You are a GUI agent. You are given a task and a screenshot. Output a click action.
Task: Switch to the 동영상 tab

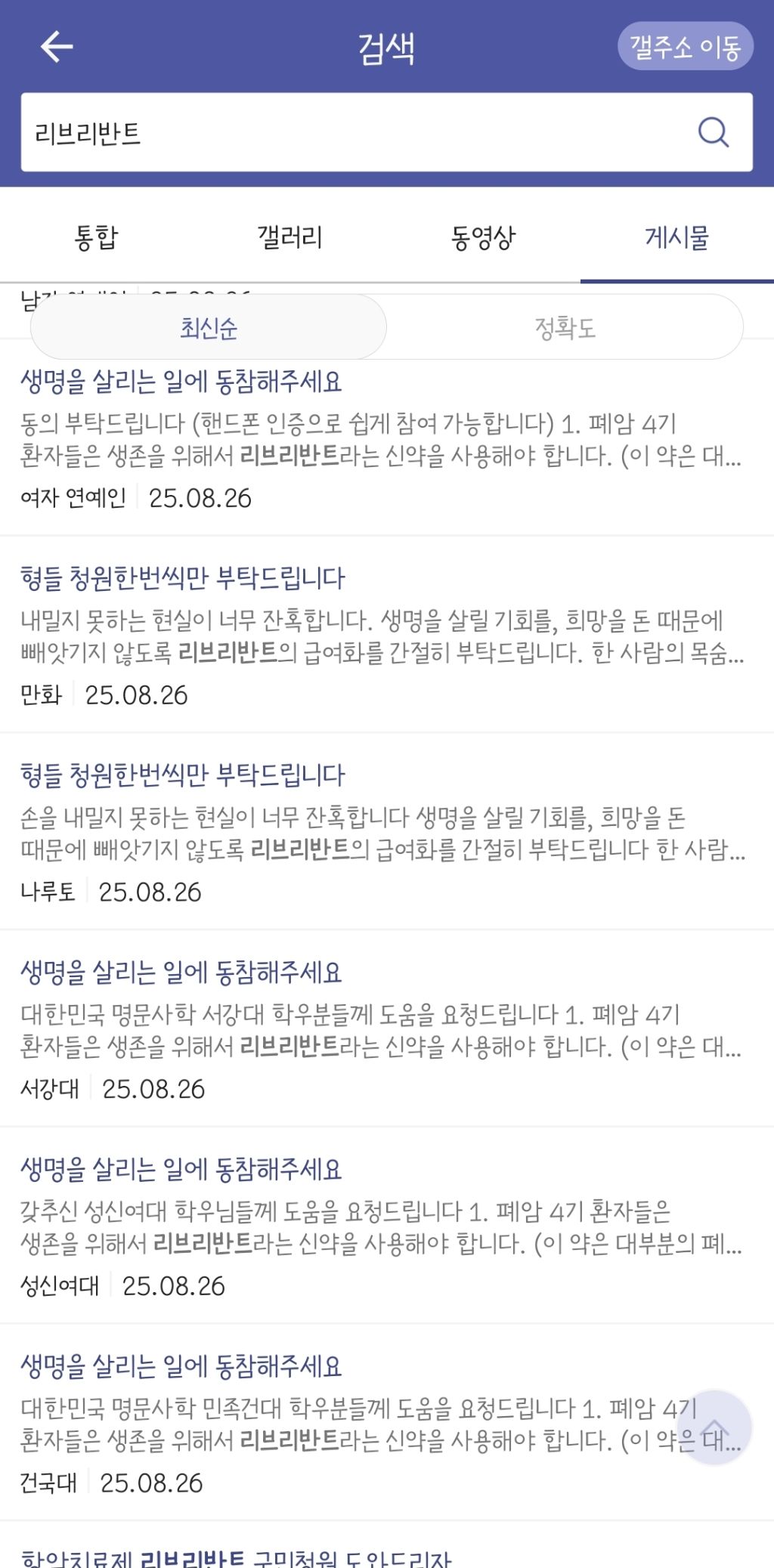pos(483,238)
